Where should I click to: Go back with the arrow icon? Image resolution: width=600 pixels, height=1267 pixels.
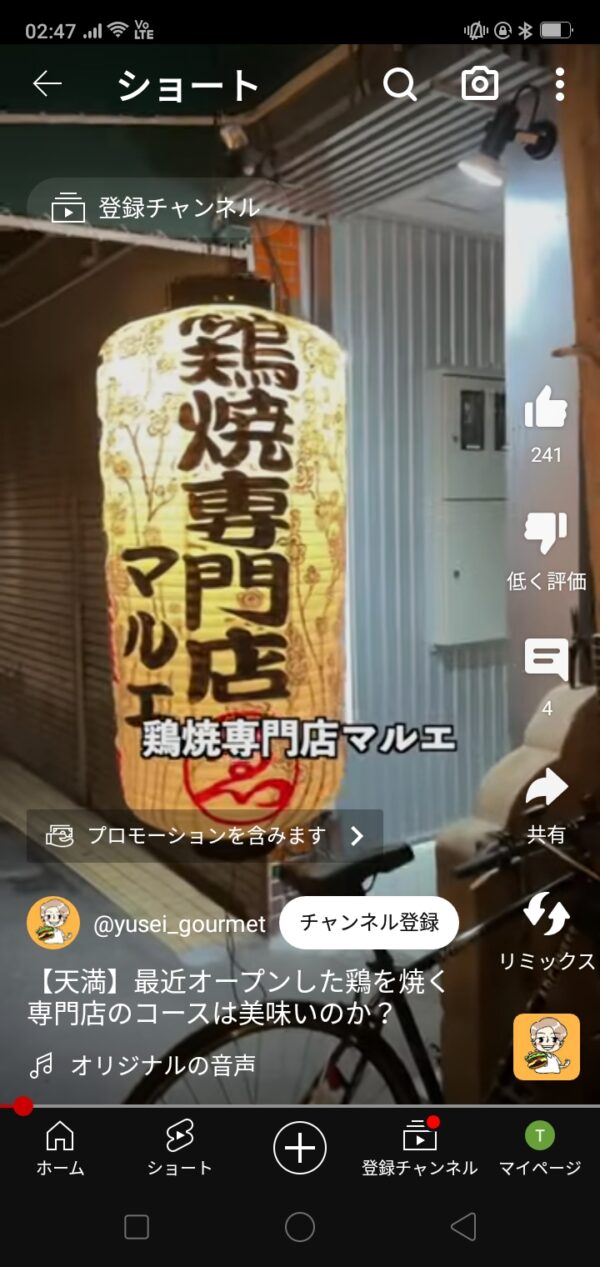click(47, 85)
